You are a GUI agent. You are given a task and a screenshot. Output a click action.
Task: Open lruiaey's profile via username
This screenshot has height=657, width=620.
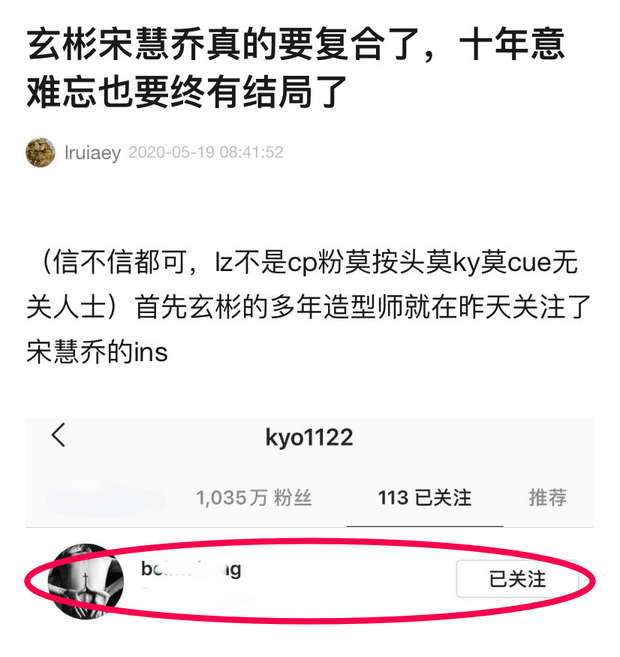click(92, 153)
